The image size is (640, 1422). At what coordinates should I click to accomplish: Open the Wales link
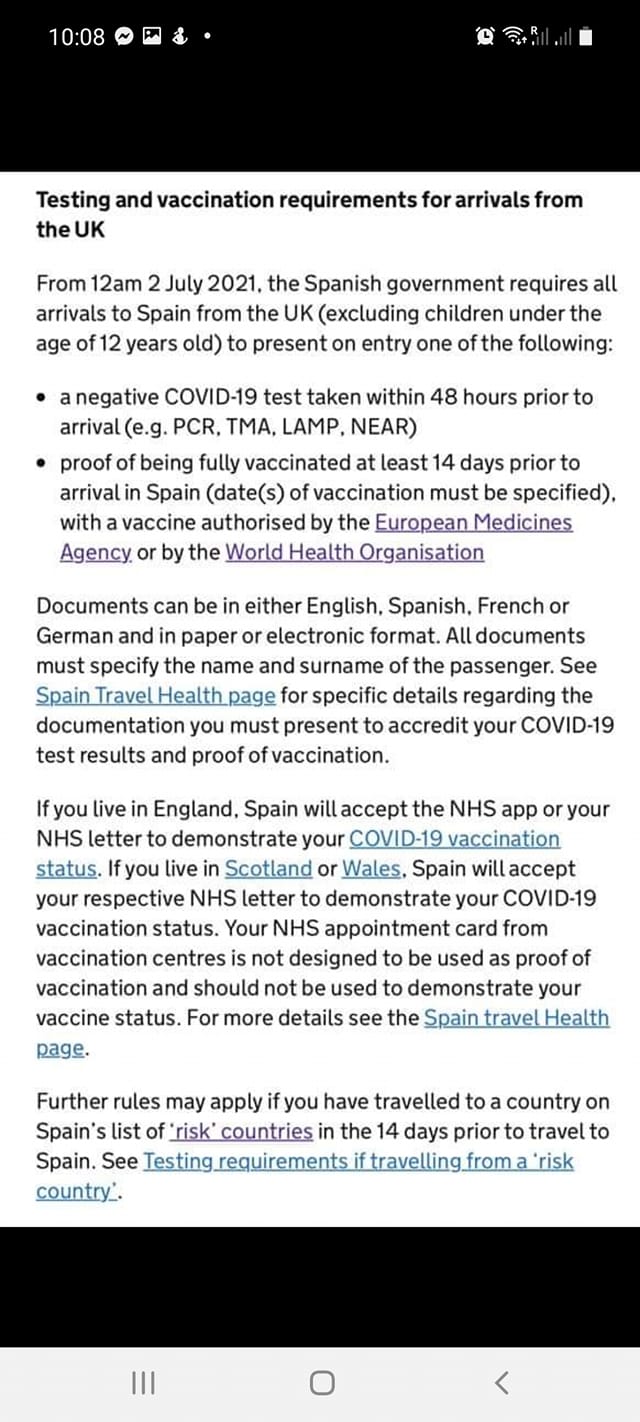coord(372,869)
